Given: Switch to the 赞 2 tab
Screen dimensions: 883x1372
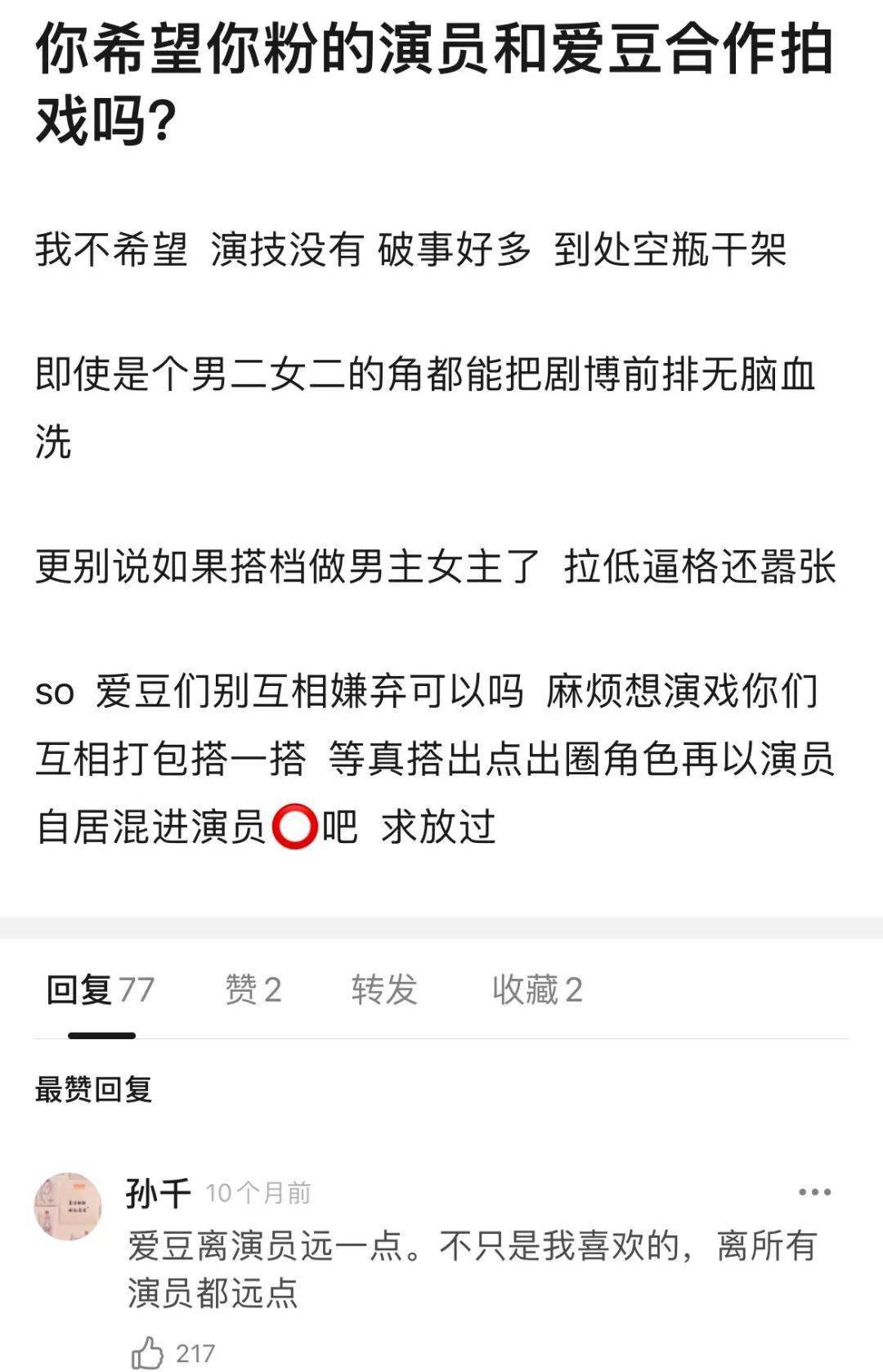Looking at the screenshot, I should coord(253,990).
